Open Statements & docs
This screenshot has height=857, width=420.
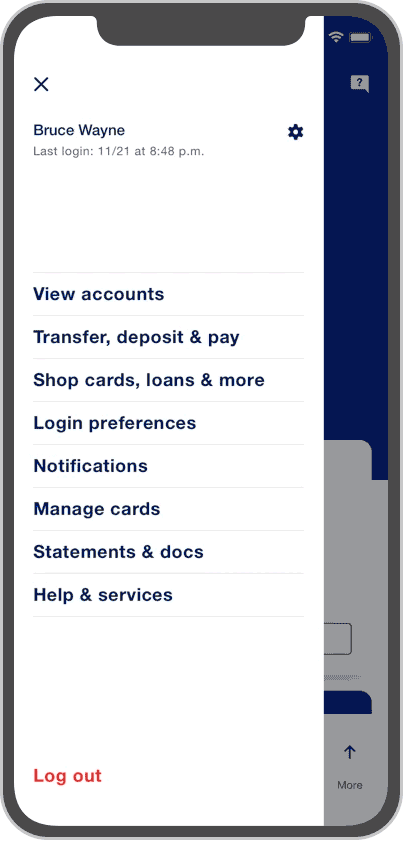coord(168,552)
